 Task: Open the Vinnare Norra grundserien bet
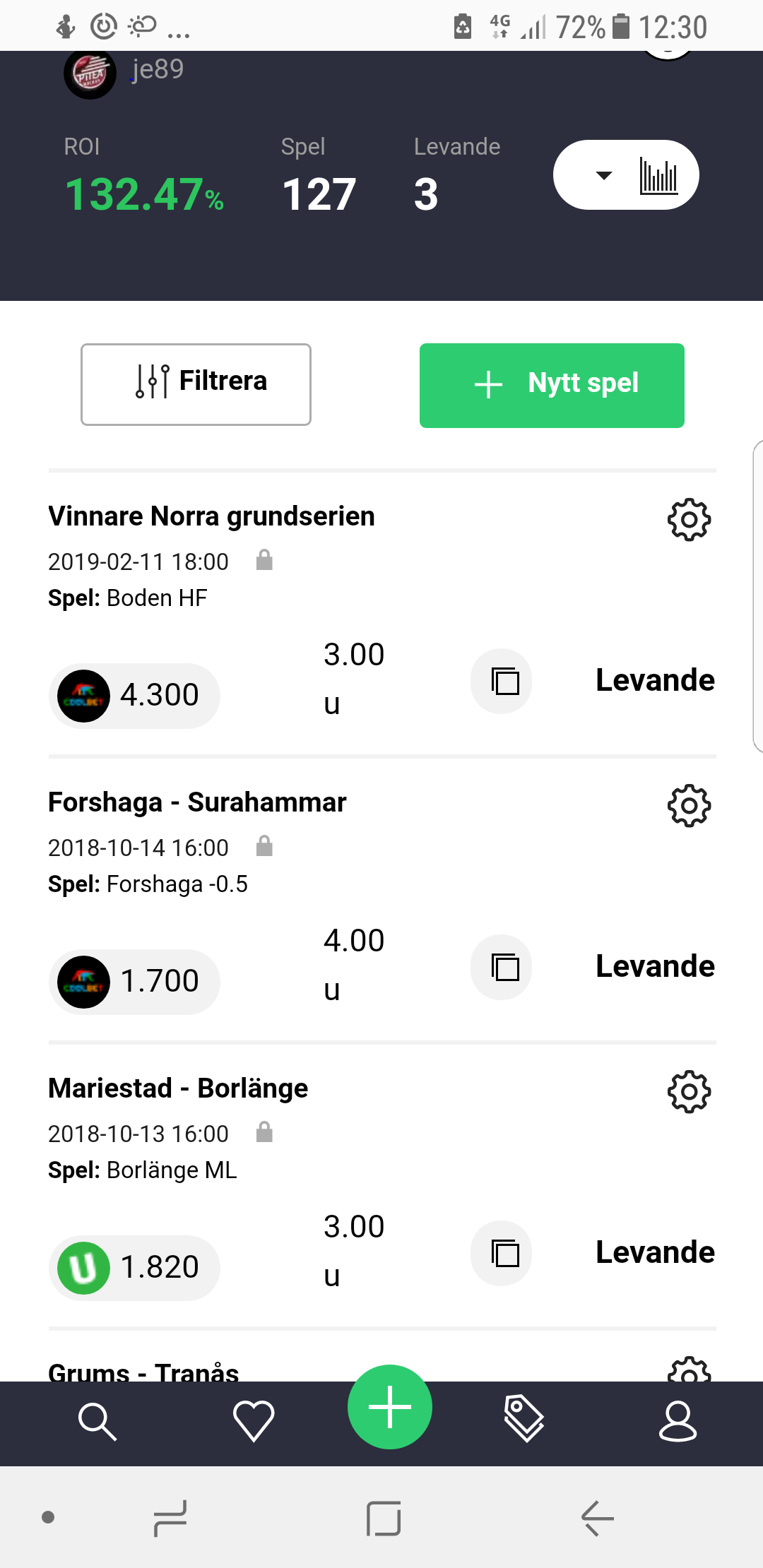211,516
